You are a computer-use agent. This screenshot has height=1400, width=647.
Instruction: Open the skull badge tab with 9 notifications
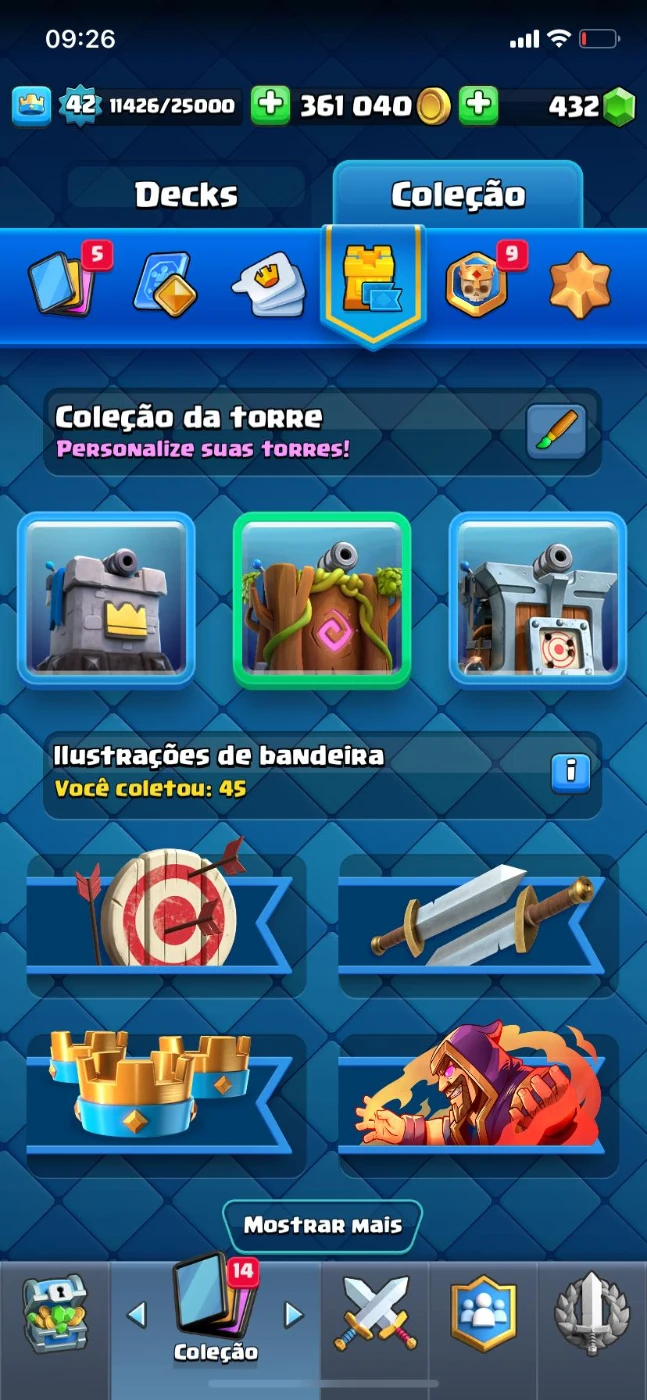tap(478, 284)
